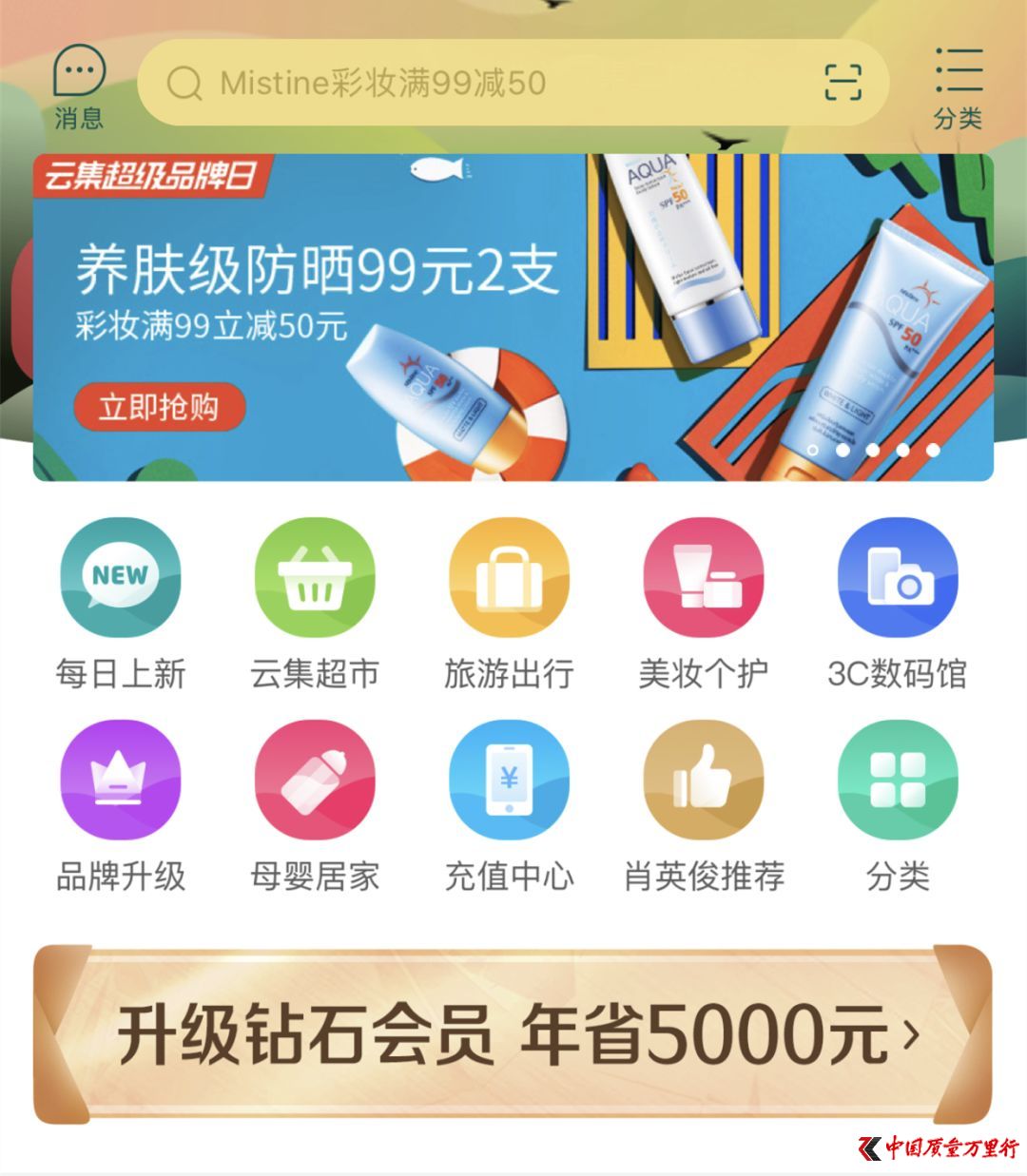Screen dimensions: 1027x1176
Task: Open the scan code icon in search bar
Action: tap(843, 83)
